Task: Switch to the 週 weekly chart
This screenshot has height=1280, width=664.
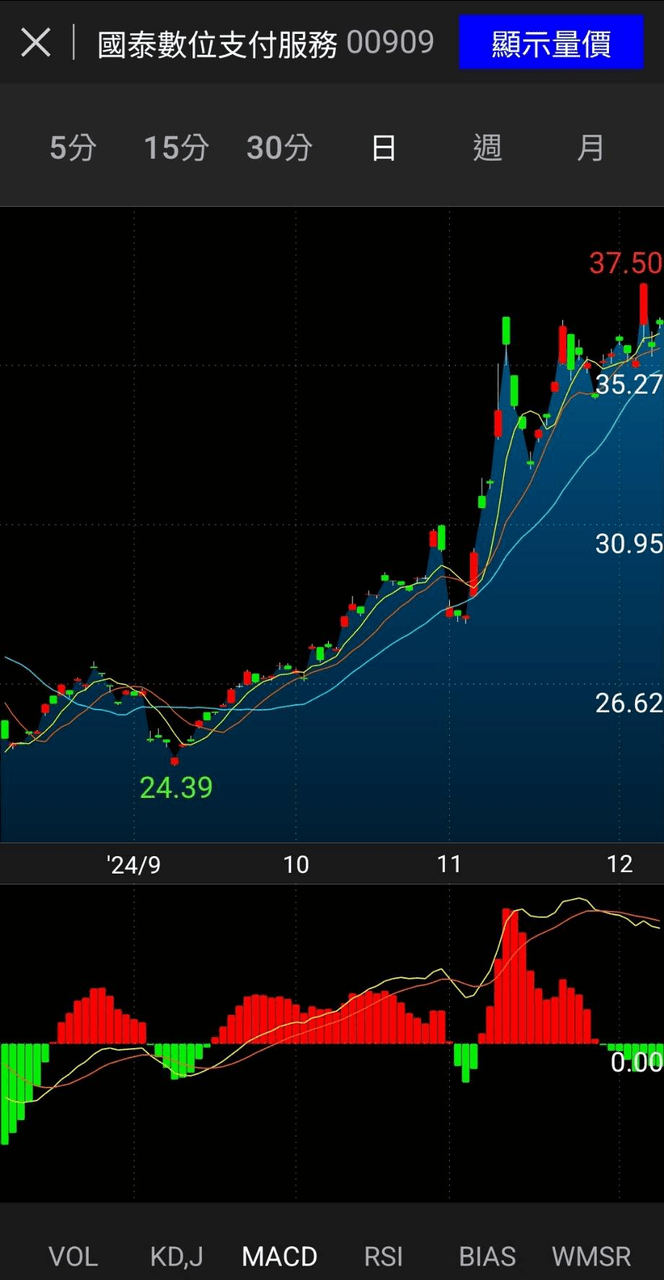Action: [487, 148]
